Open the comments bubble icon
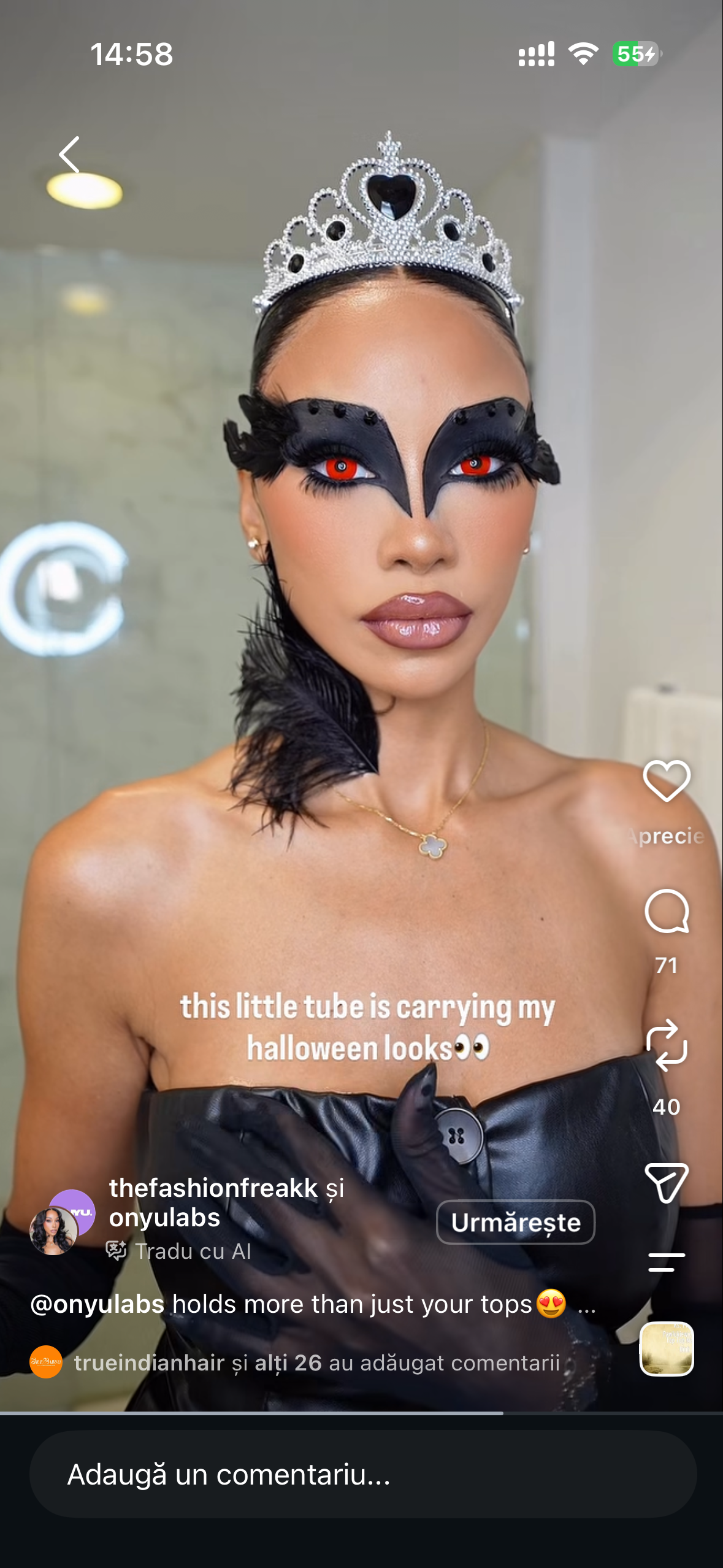The height and width of the screenshot is (1568, 723). click(667, 911)
